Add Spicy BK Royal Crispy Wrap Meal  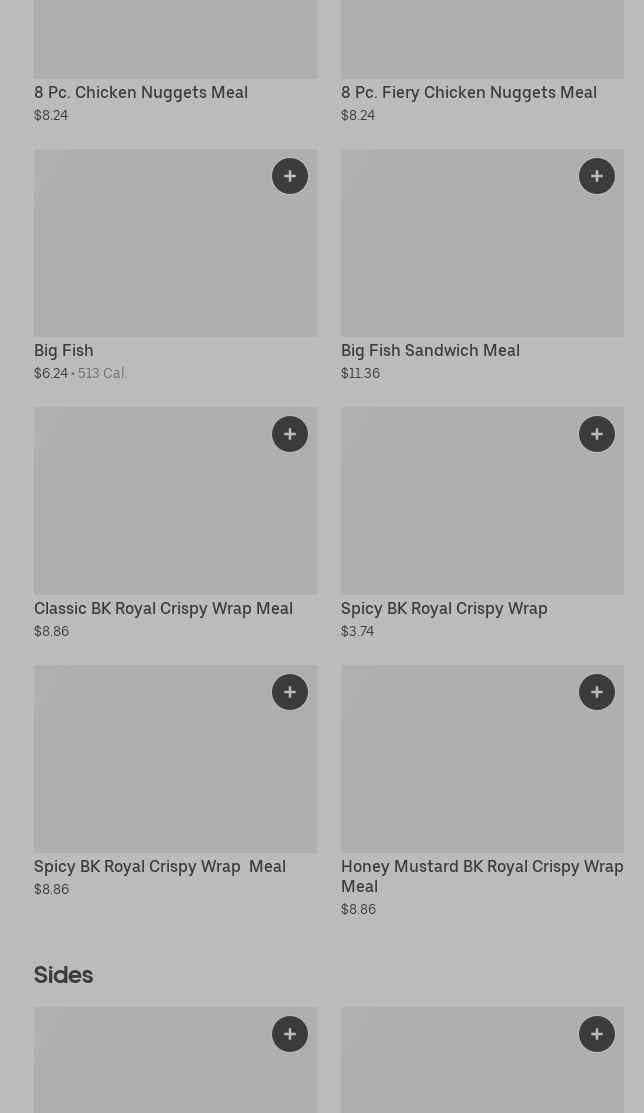coord(290,692)
